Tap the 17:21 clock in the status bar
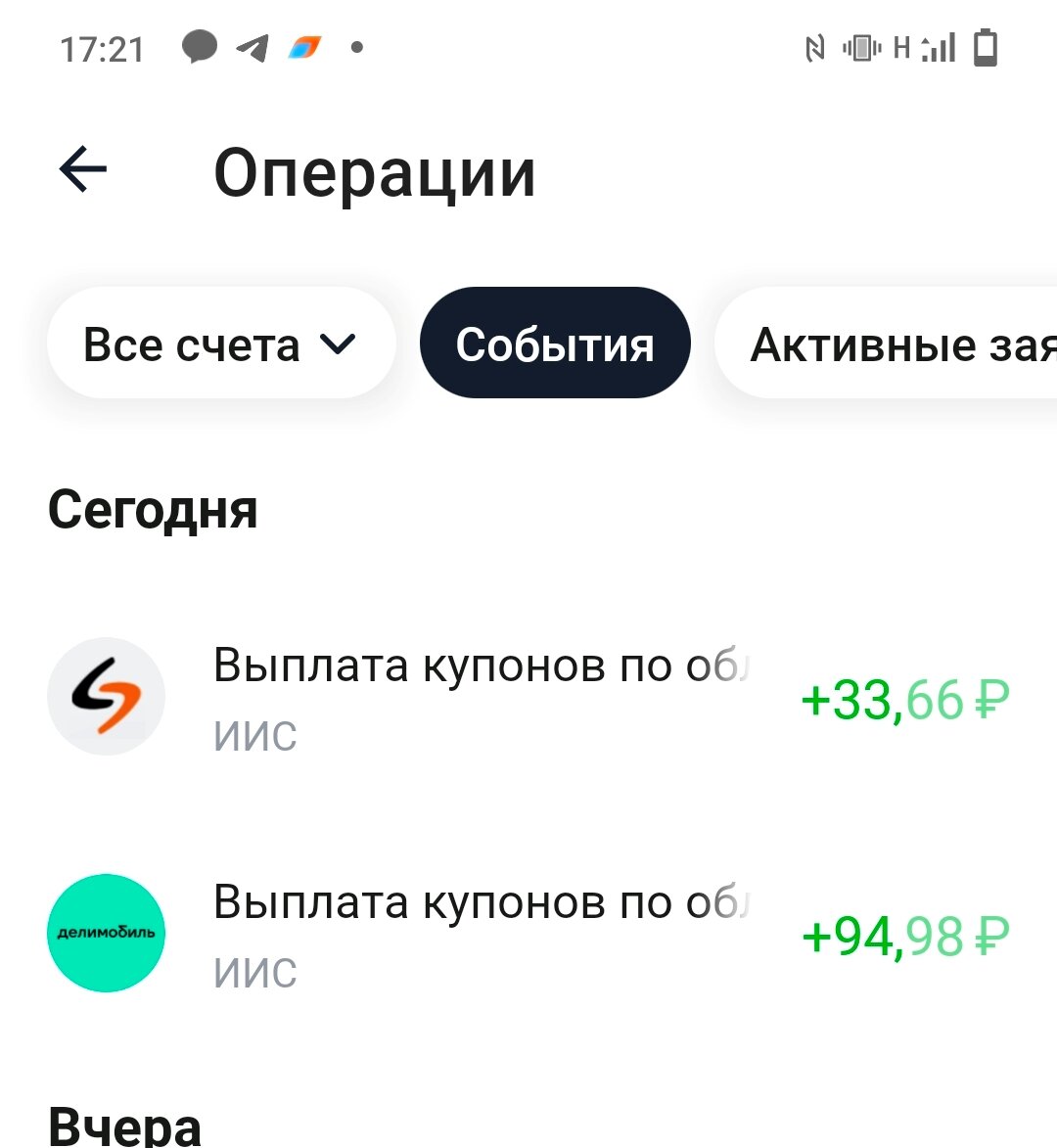This screenshot has height=1148, width=1057. pyautogui.click(x=102, y=48)
